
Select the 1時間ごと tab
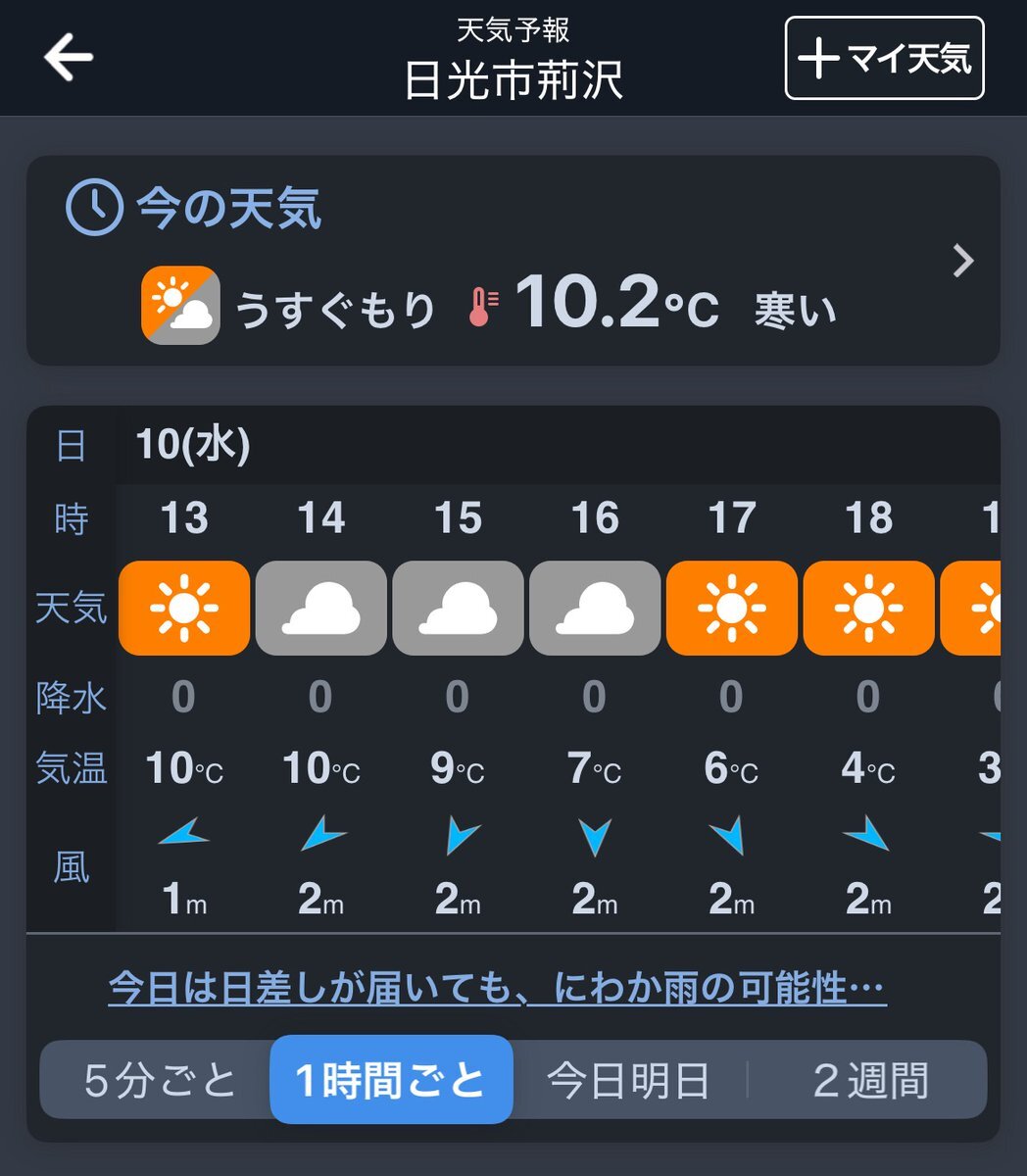[391, 1080]
